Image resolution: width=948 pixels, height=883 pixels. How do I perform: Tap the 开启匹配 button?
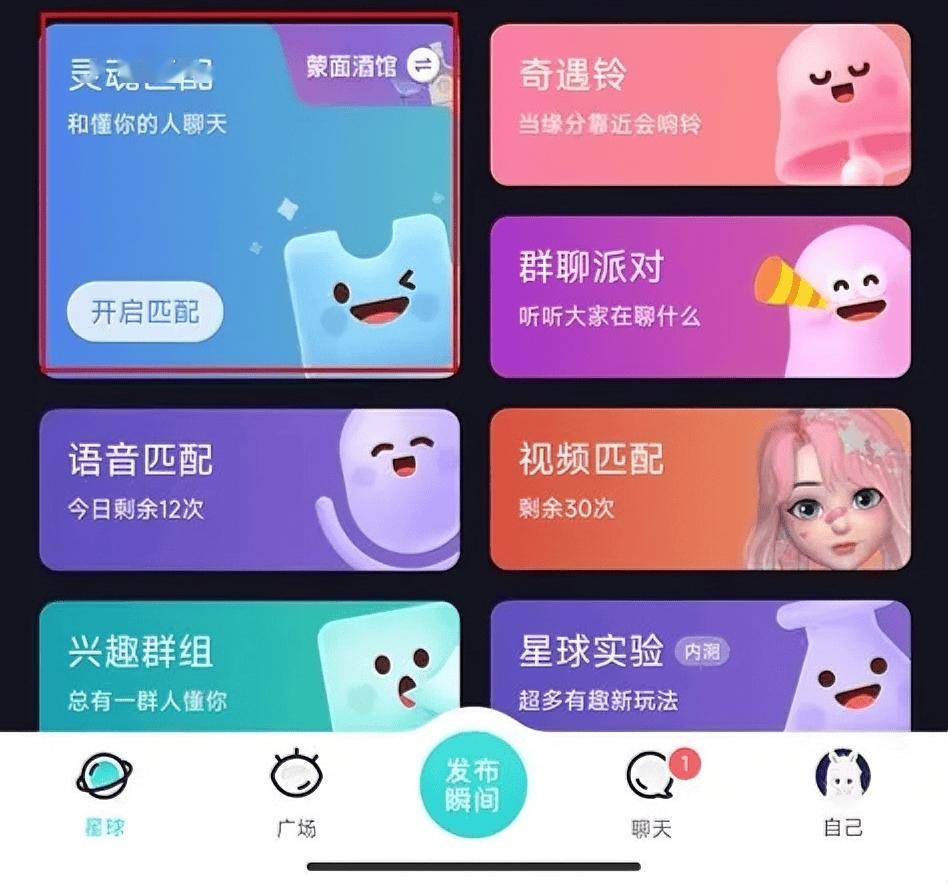(x=145, y=312)
